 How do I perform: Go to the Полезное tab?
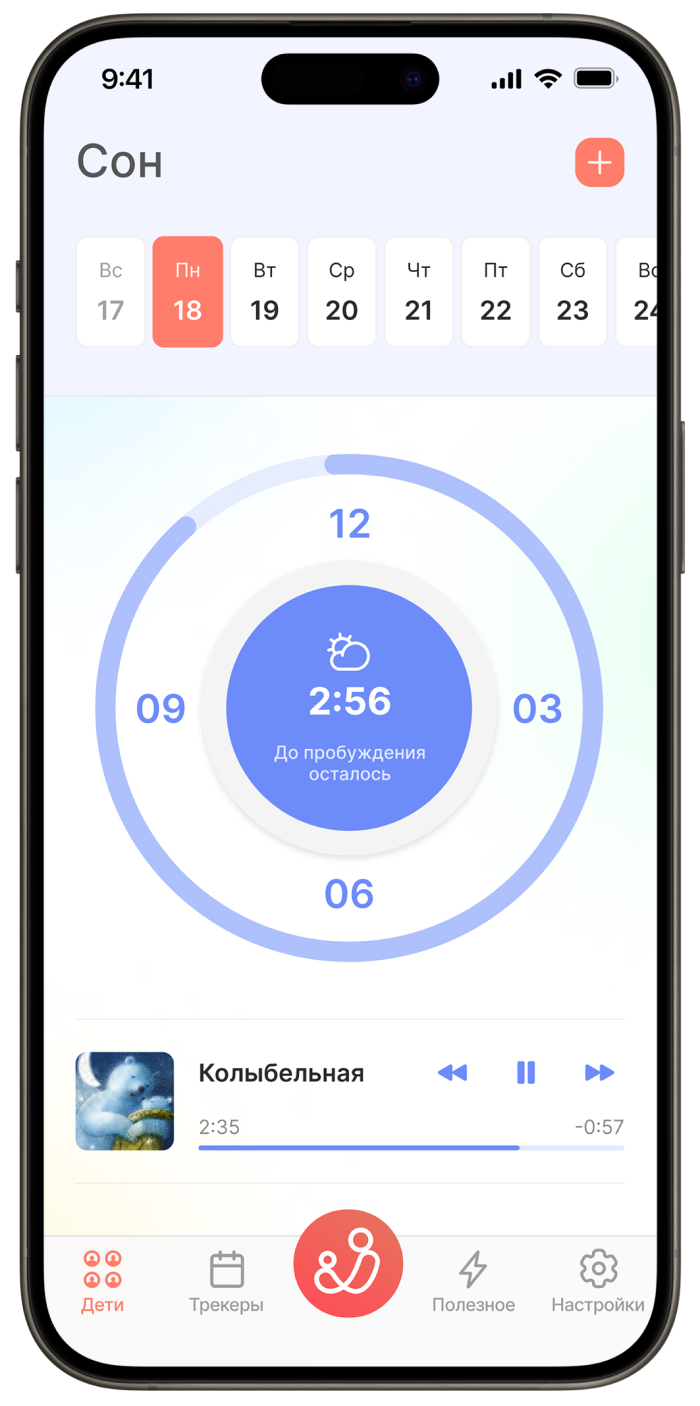(473, 1281)
